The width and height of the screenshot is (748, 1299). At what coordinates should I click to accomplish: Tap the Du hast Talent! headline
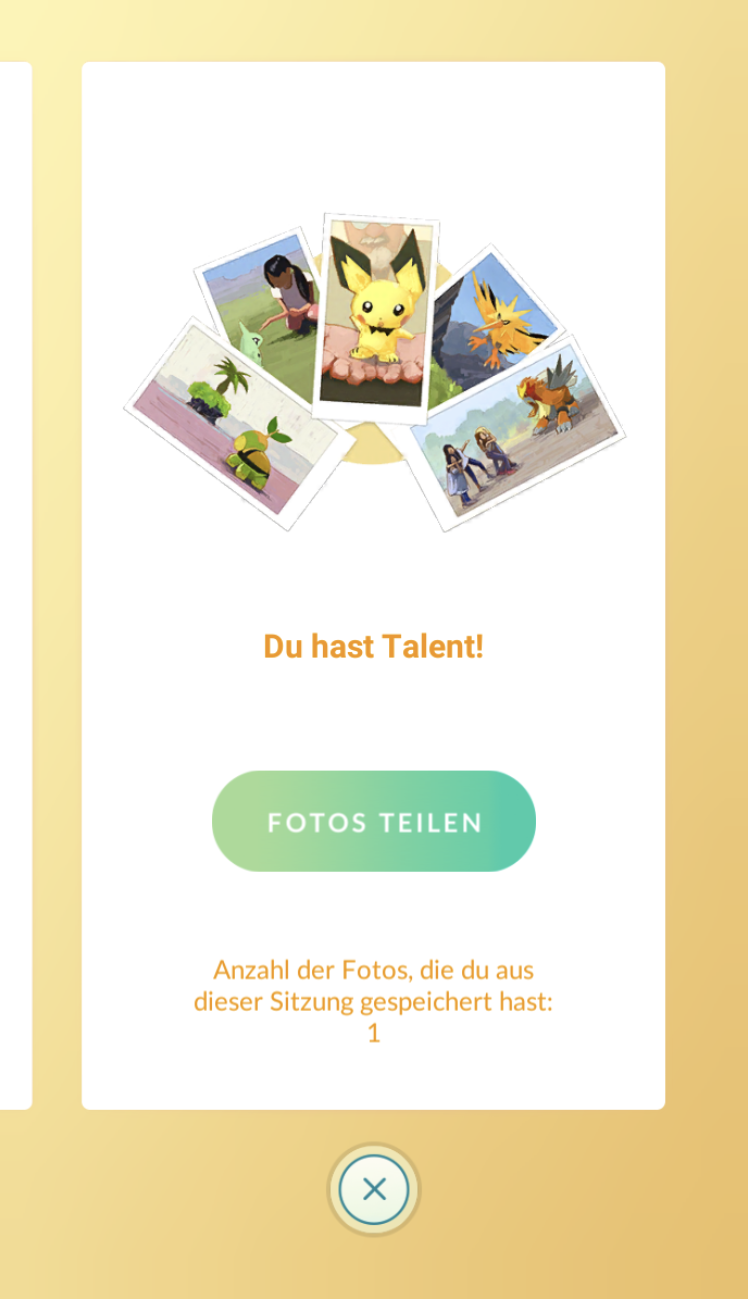pyautogui.click(x=374, y=647)
